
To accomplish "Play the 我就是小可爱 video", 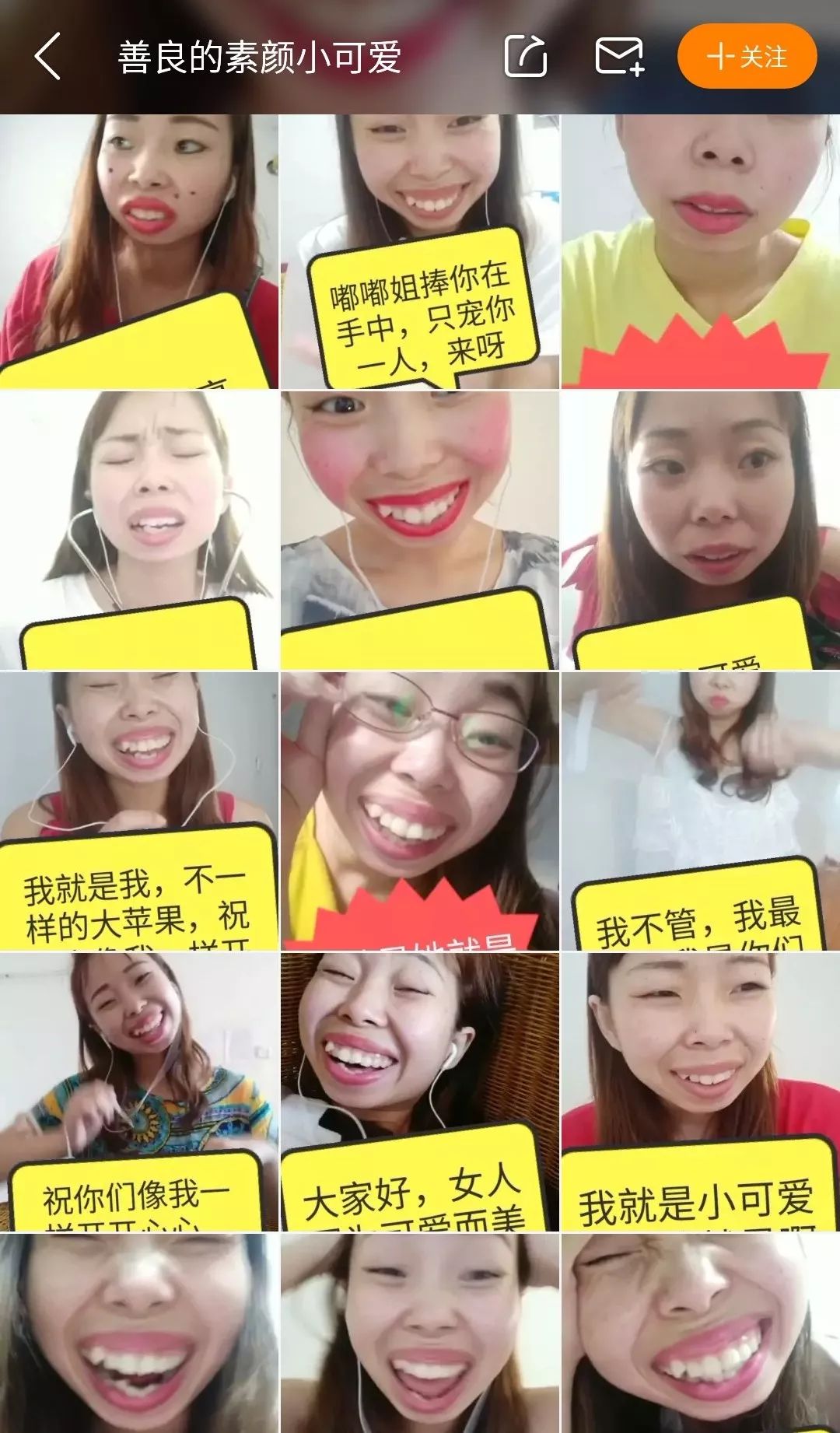I will [x=700, y=1089].
